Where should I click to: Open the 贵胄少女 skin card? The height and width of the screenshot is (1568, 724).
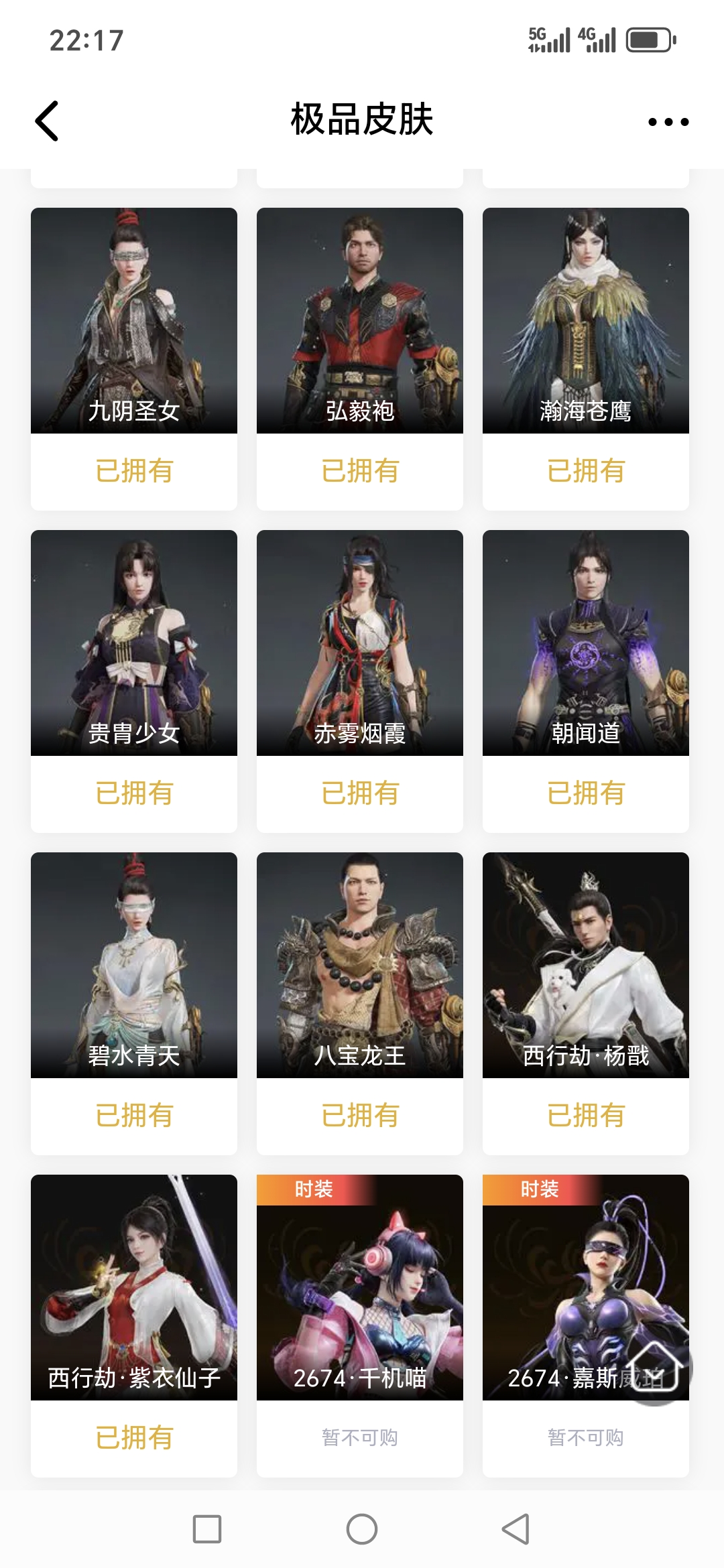click(x=134, y=643)
